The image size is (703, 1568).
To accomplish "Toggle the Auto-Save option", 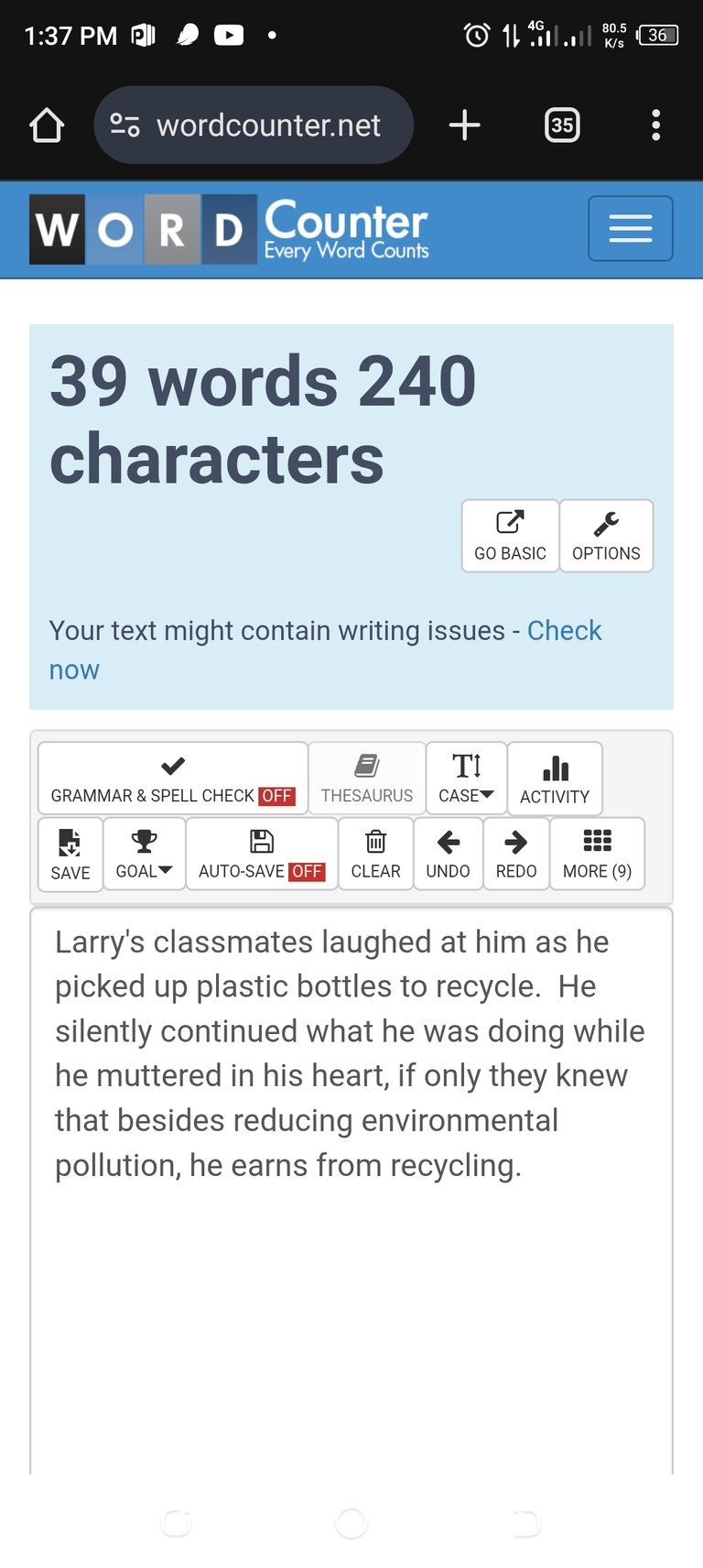I will coord(262,855).
